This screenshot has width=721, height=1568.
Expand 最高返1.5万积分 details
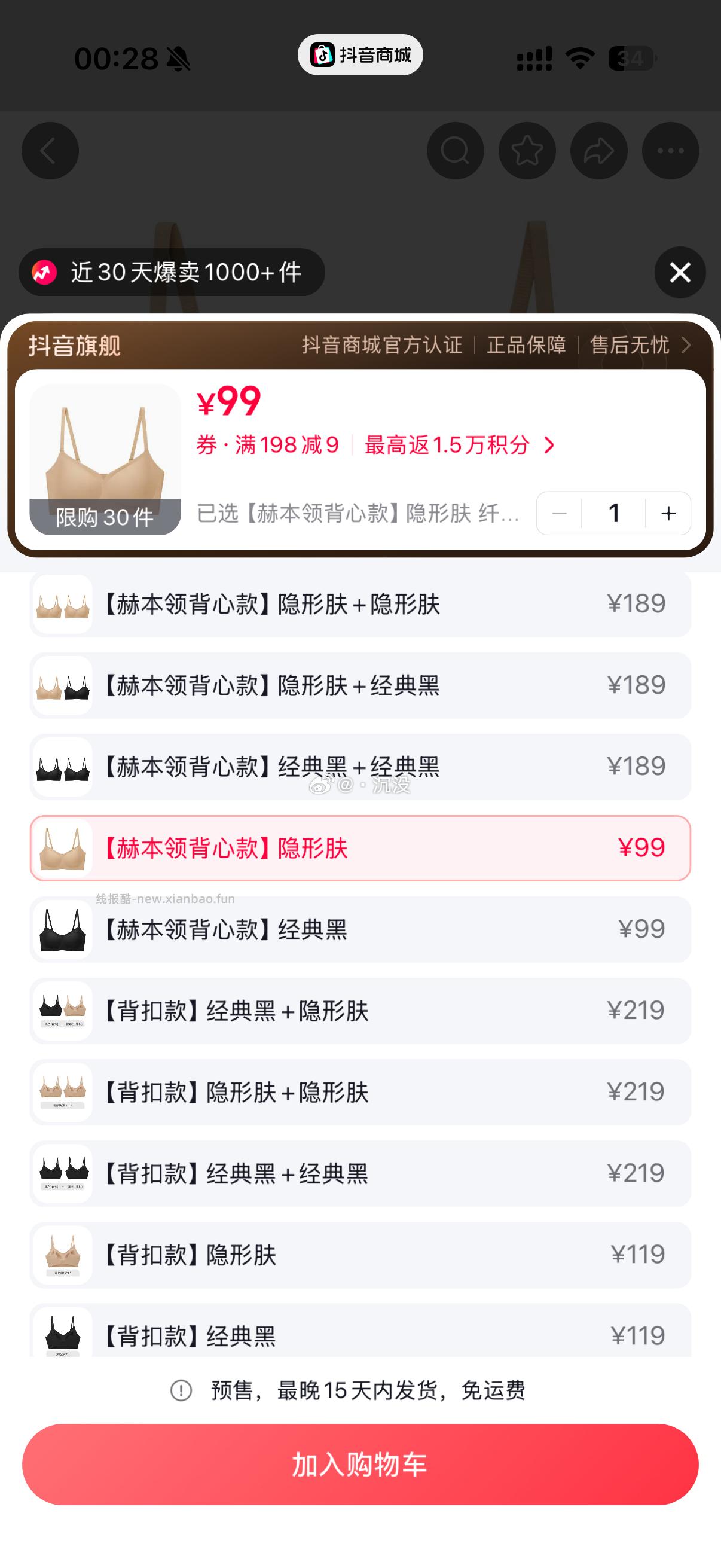click(453, 446)
